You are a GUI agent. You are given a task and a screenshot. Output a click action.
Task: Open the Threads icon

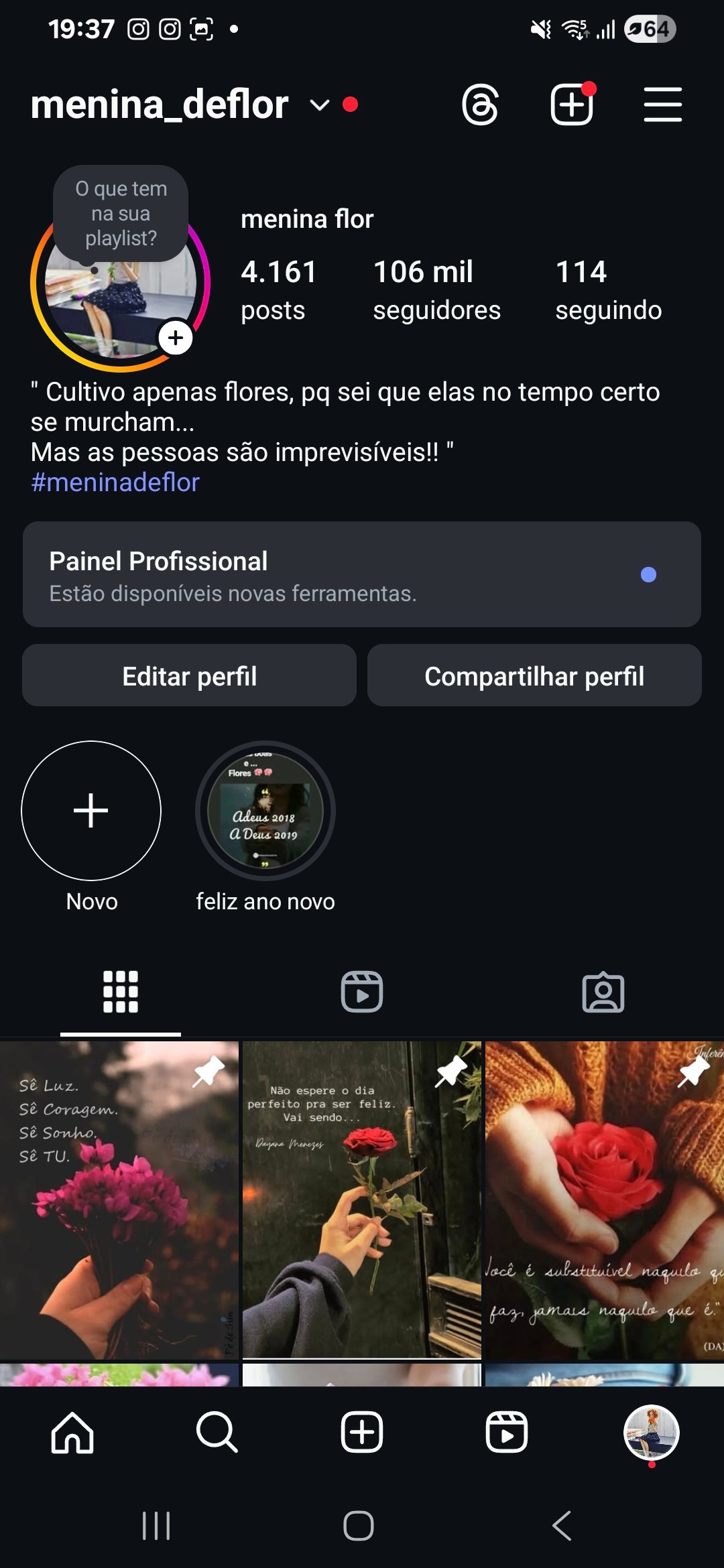pos(480,105)
